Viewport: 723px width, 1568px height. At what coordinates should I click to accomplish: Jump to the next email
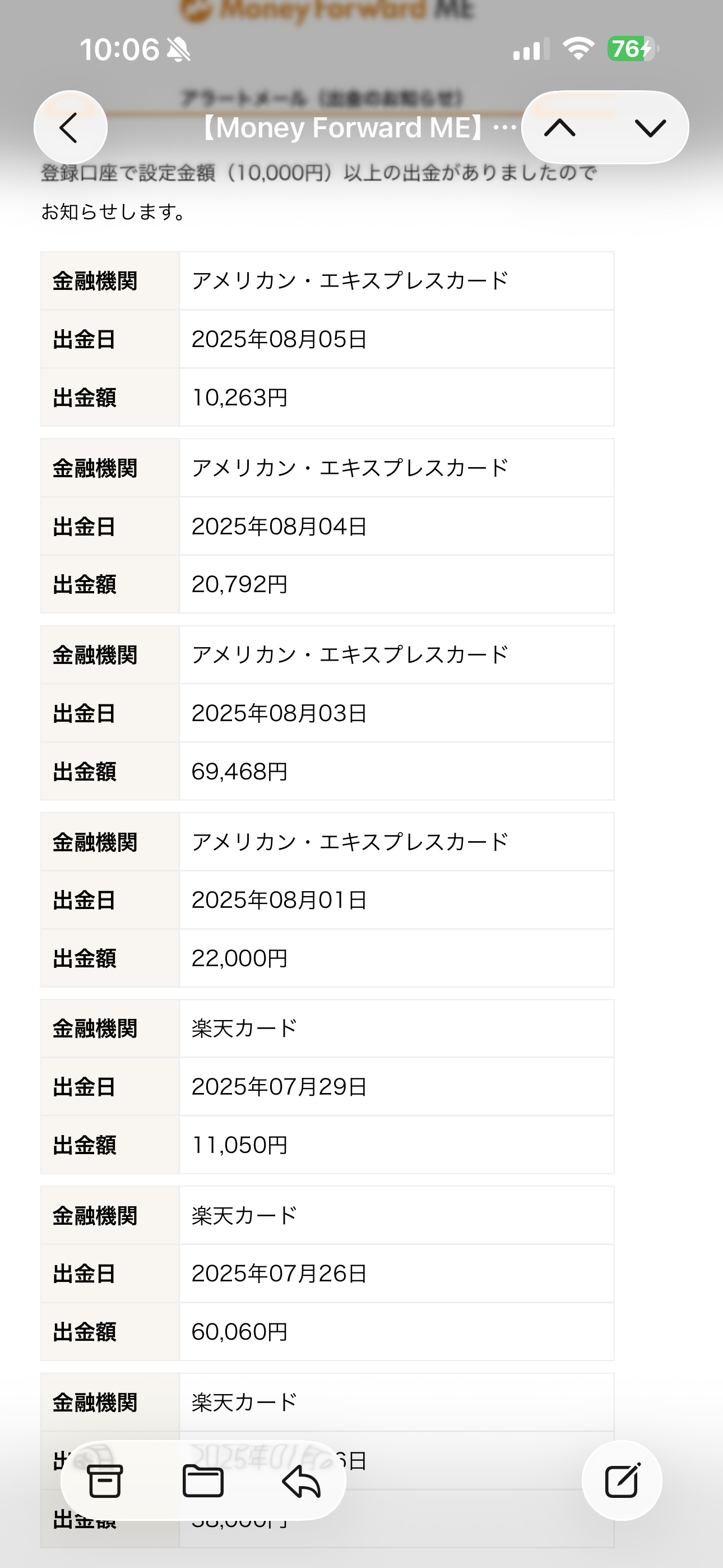pyautogui.click(x=650, y=128)
